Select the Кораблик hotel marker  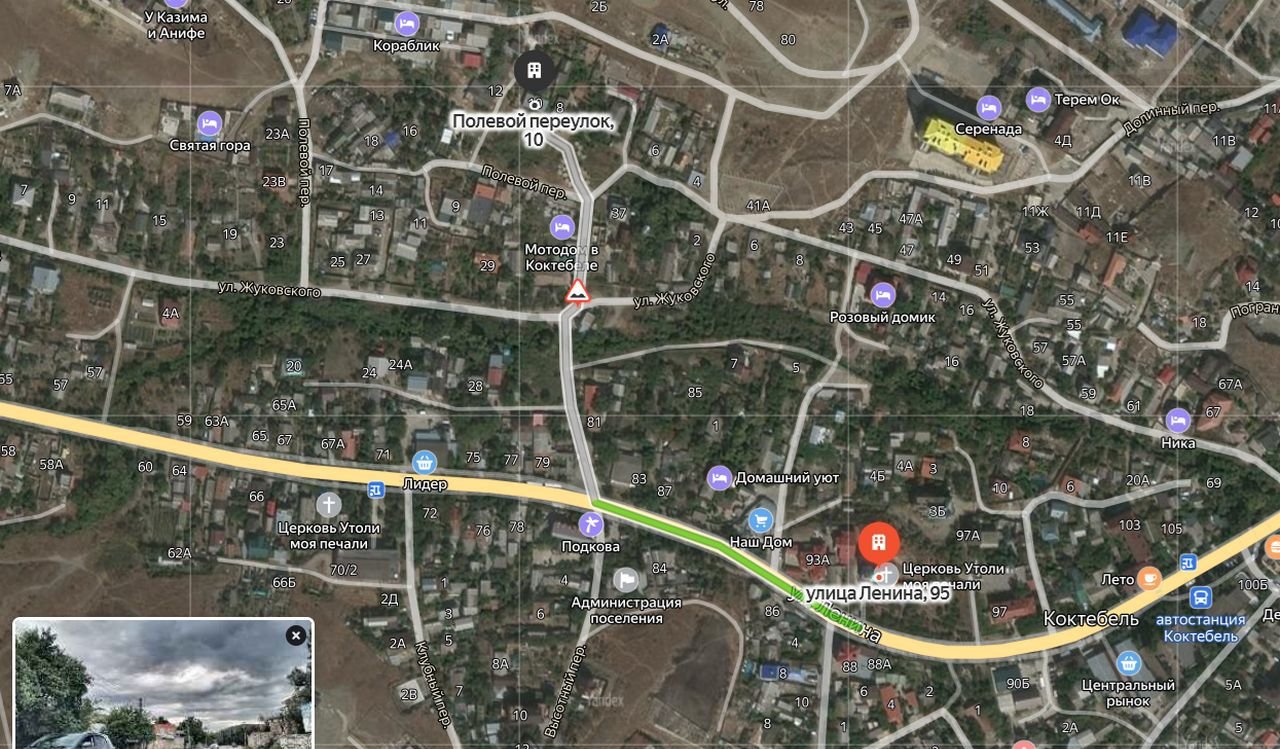pos(406,24)
